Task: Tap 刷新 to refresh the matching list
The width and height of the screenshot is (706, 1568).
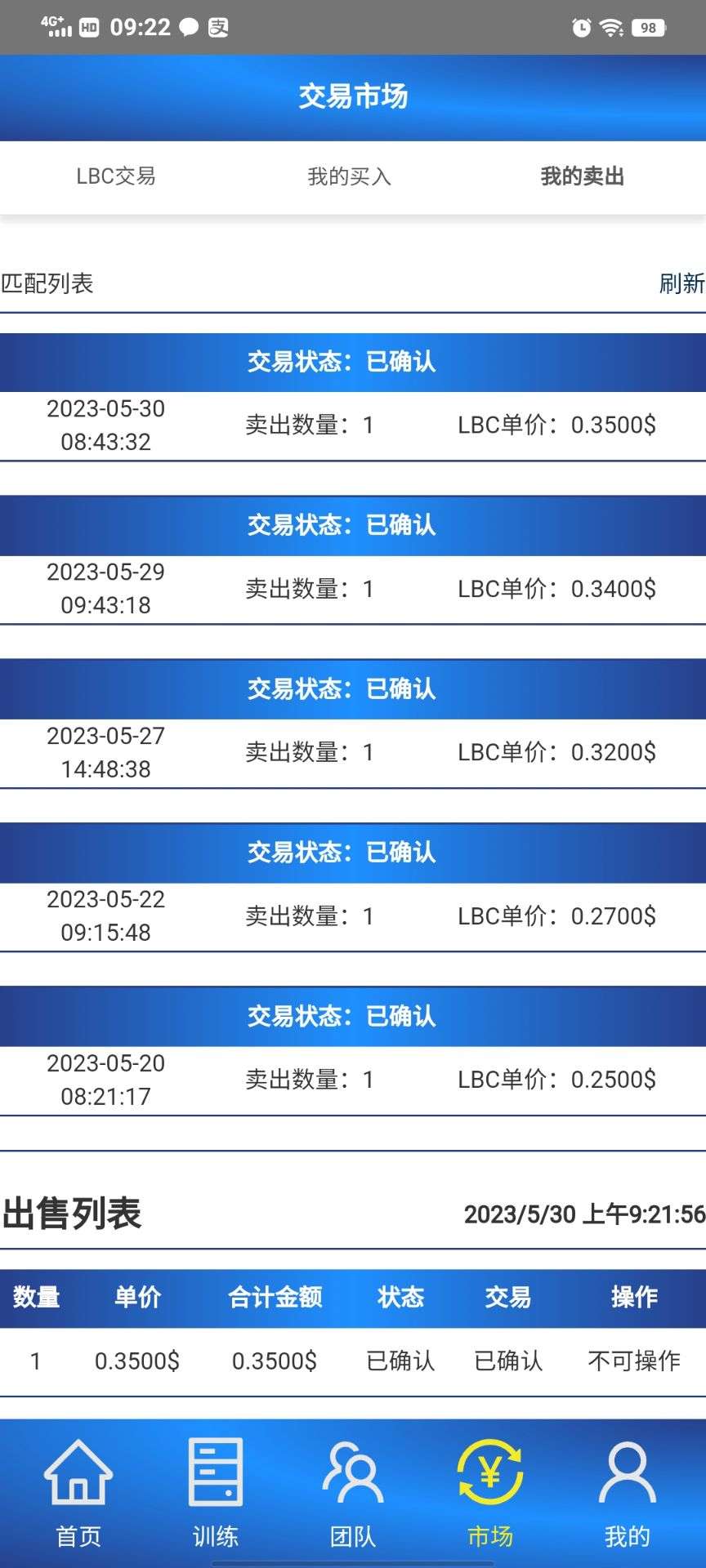Action: pos(681,283)
